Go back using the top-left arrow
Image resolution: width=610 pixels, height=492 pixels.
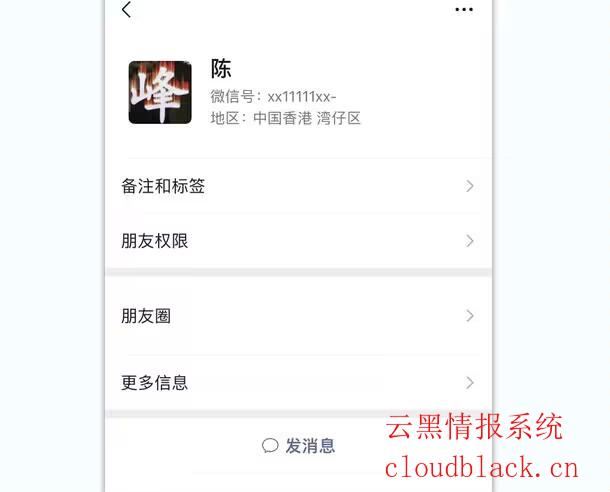coord(126,10)
